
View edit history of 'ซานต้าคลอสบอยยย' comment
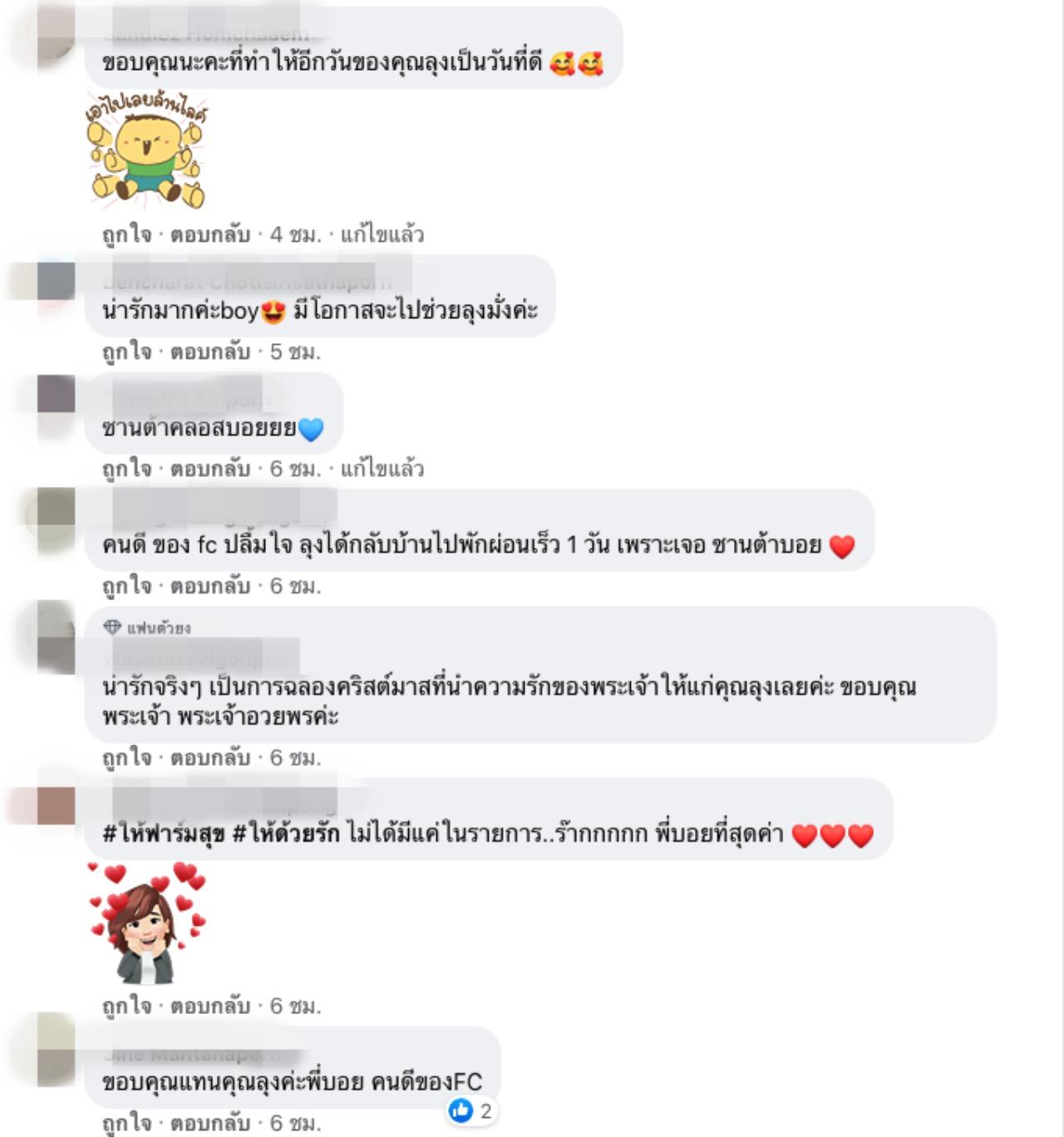(x=382, y=469)
